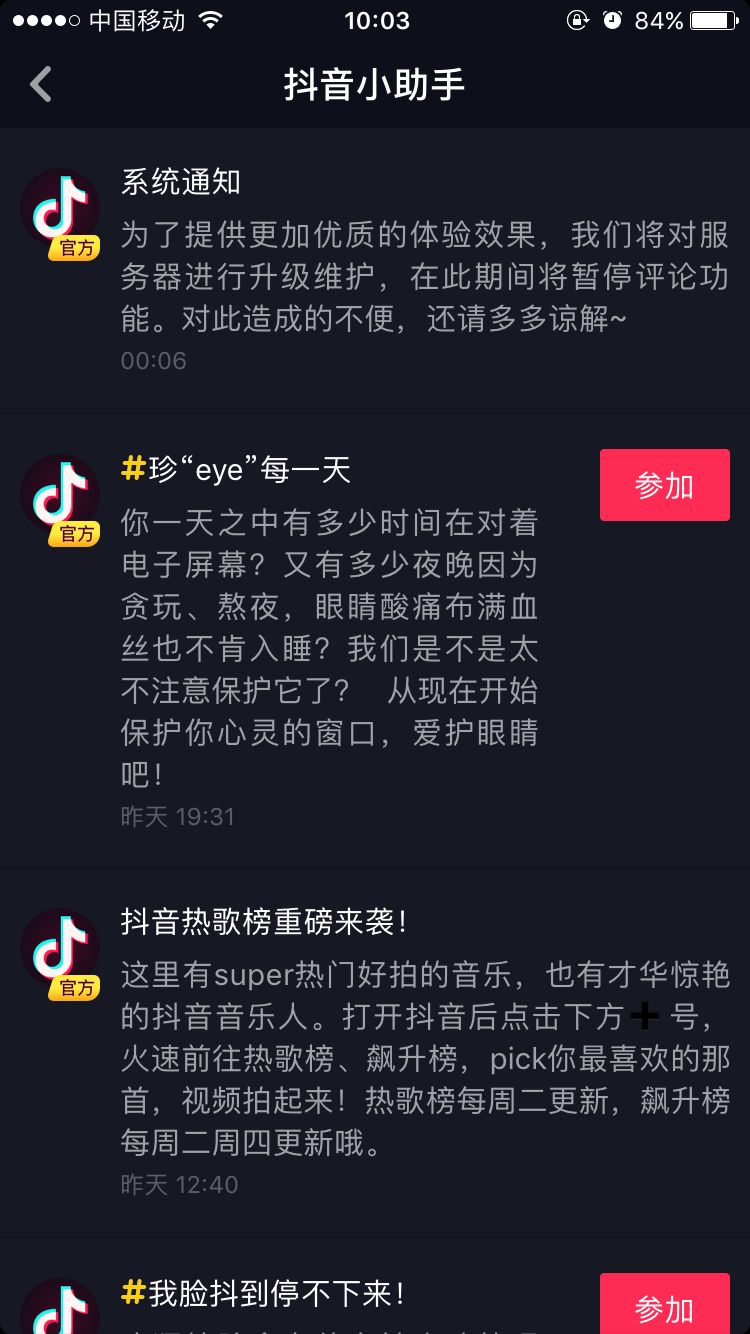Tap the alarm clock icon in the status bar
The width and height of the screenshot is (750, 1334).
point(614,20)
